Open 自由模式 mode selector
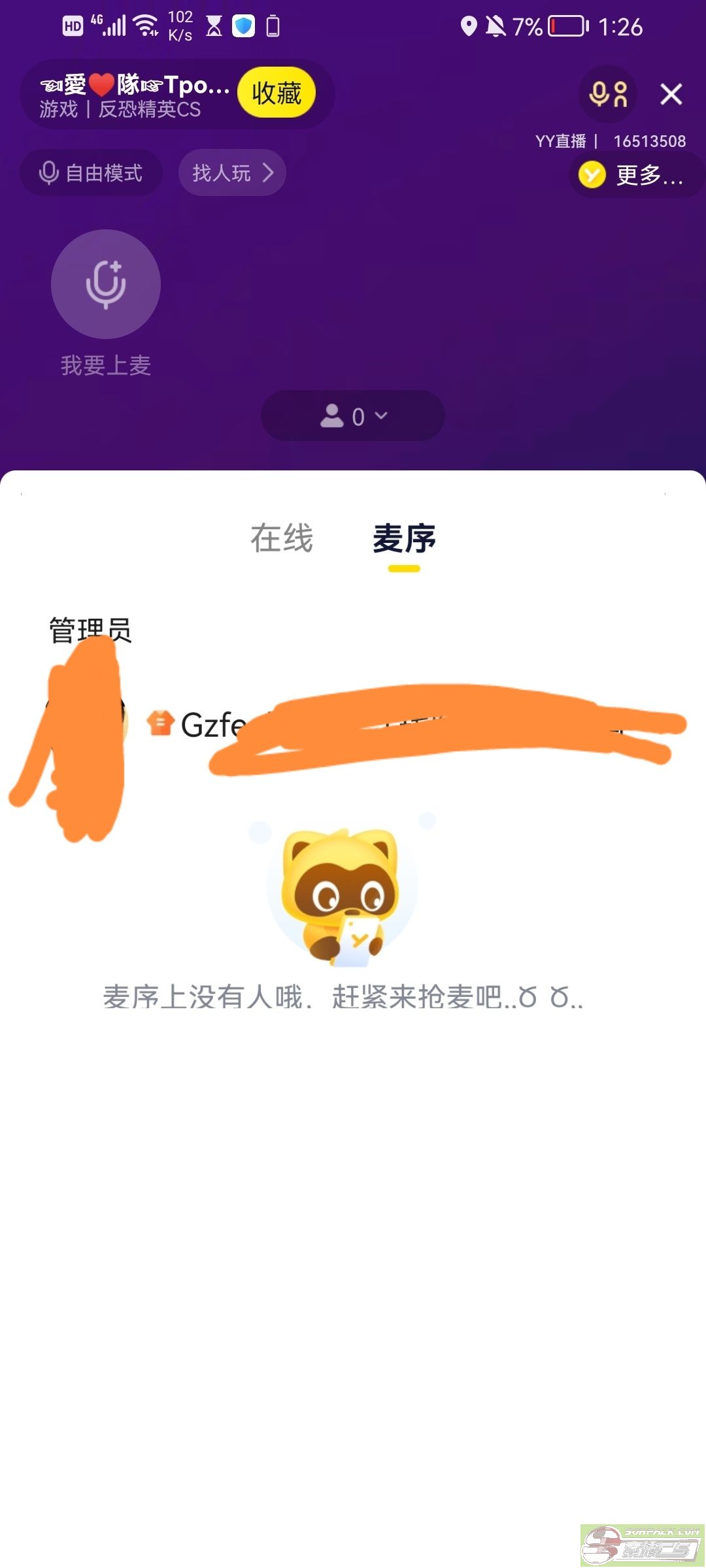 pos(91,172)
